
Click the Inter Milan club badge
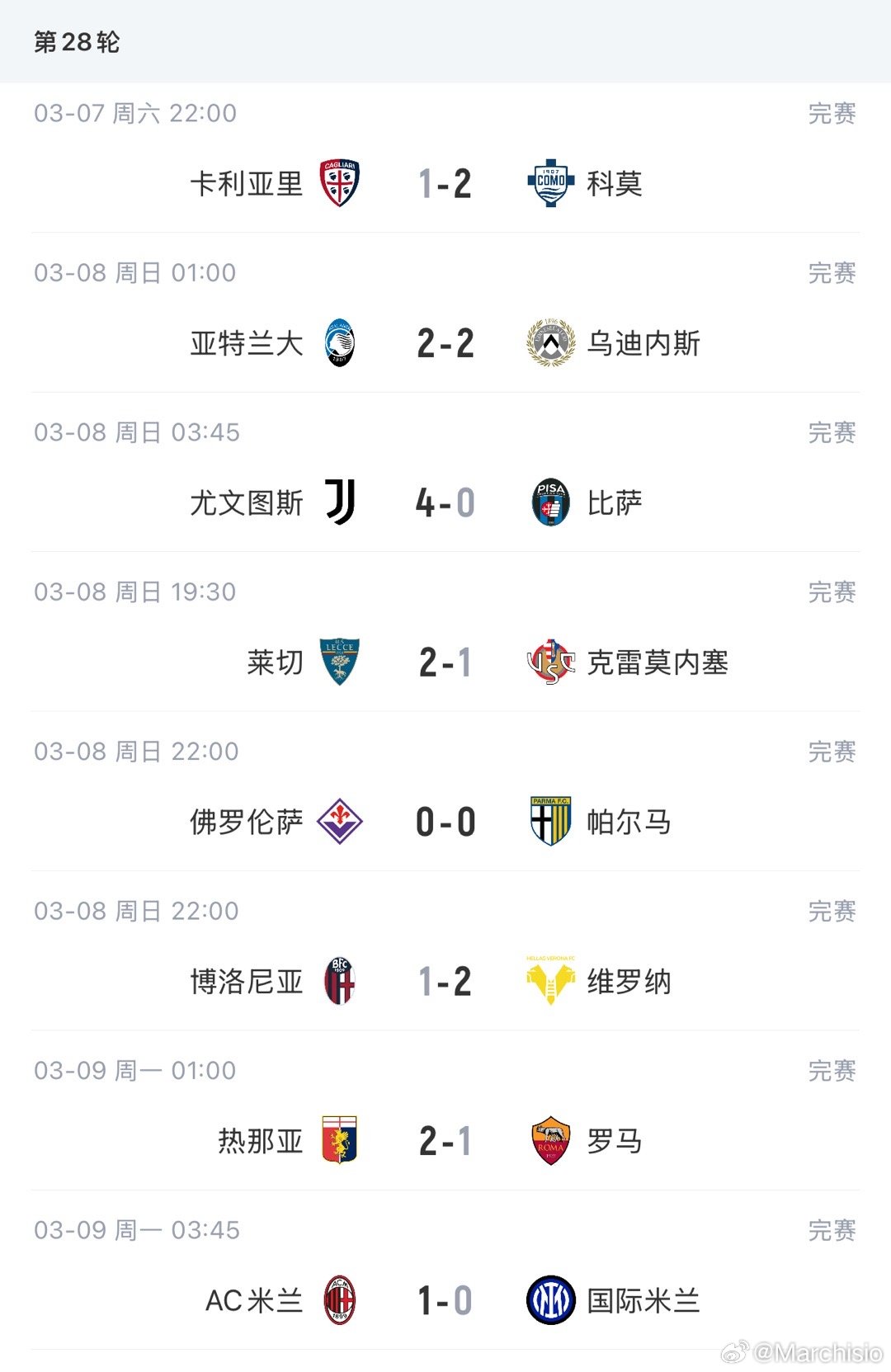click(550, 1299)
